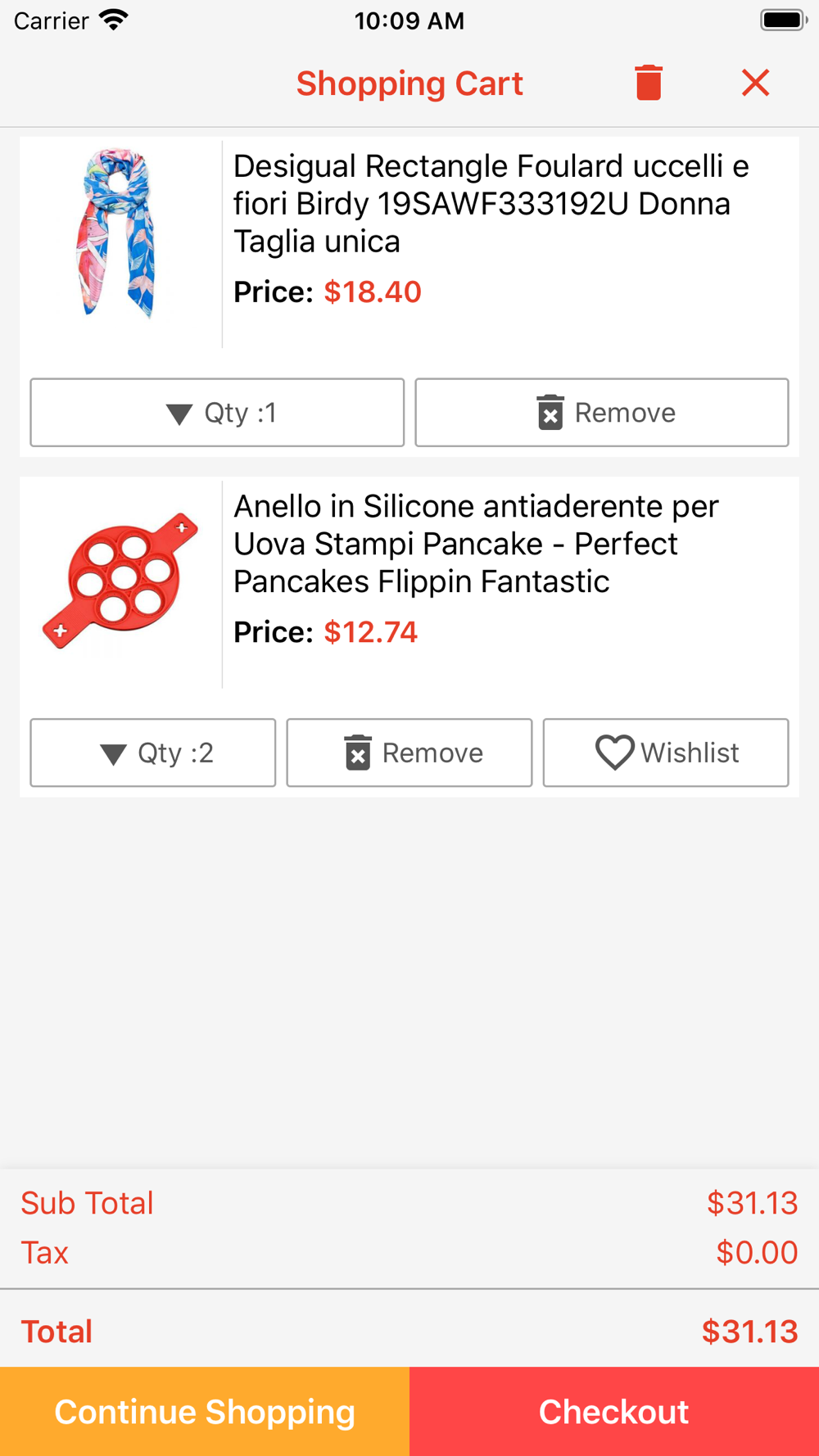Open the Desigual scarf product image
The image size is (819, 1456).
[x=120, y=234]
